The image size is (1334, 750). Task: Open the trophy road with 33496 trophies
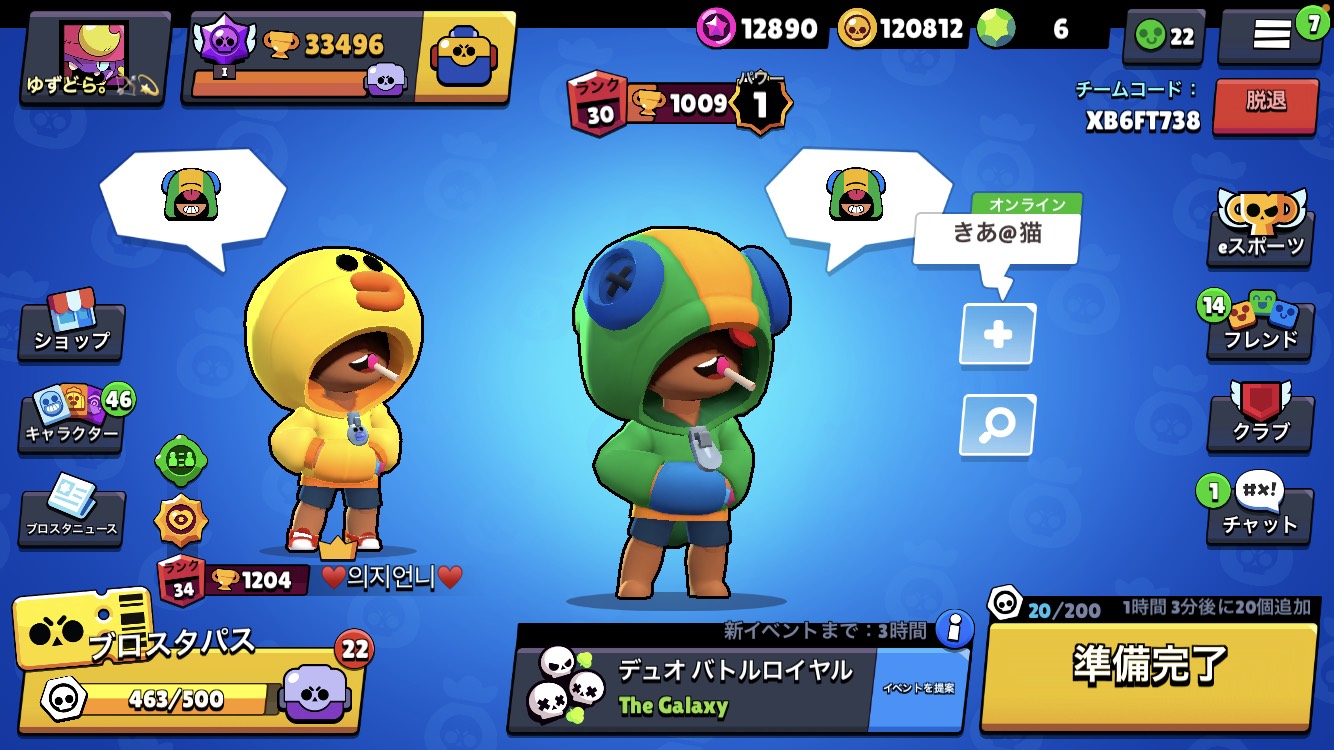tap(300, 55)
